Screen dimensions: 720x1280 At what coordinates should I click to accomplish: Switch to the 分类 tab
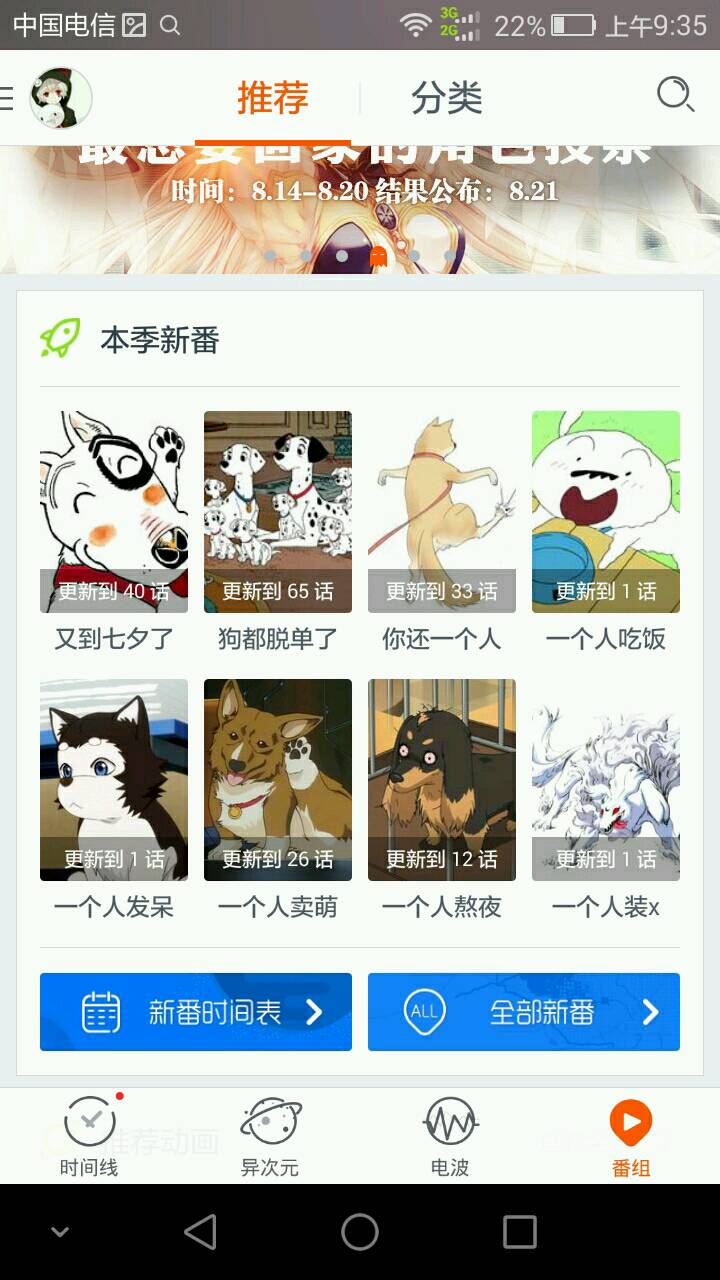point(447,98)
